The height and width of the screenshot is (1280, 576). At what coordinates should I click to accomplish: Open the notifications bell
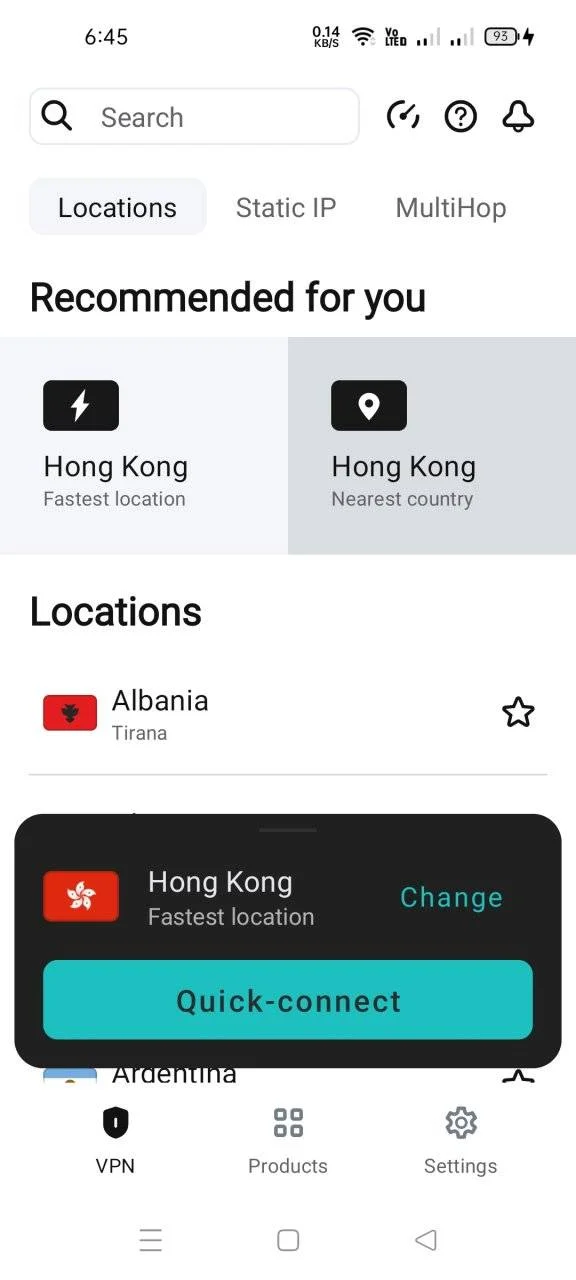(x=518, y=117)
